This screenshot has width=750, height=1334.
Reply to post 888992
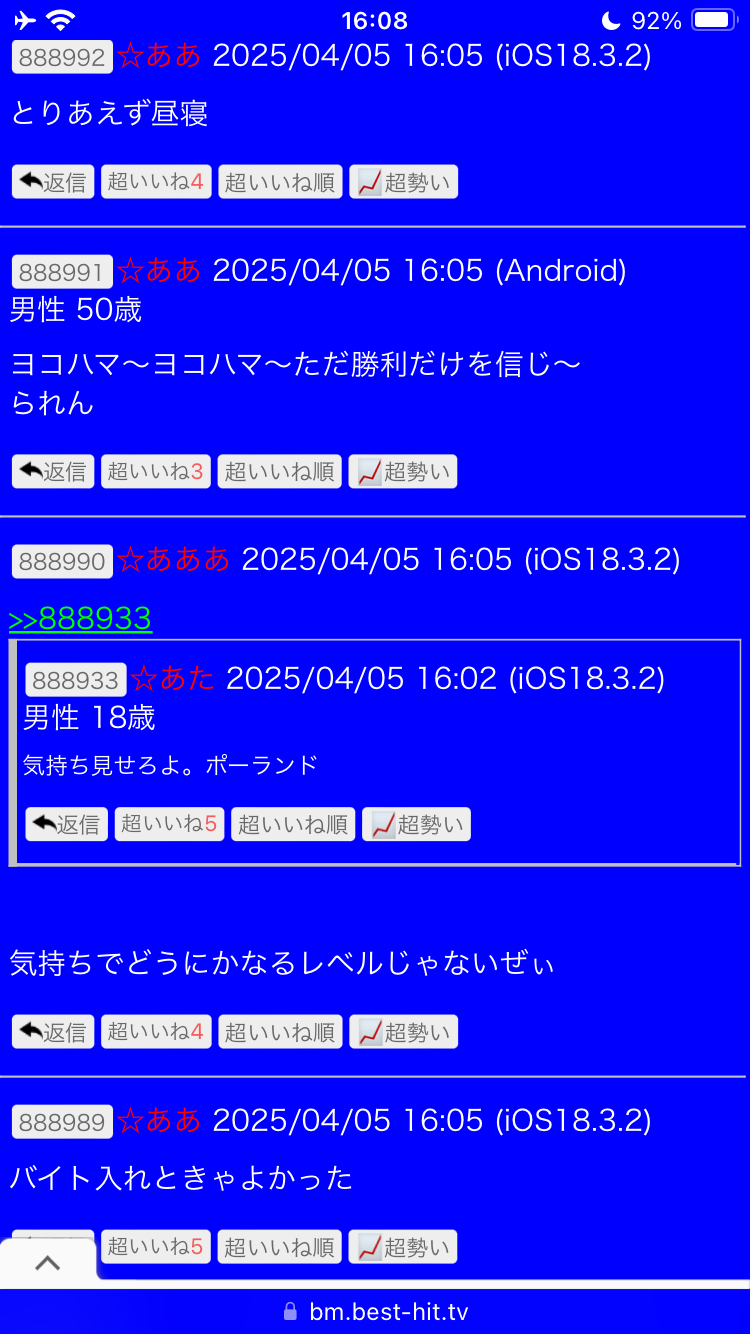point(53,182)
